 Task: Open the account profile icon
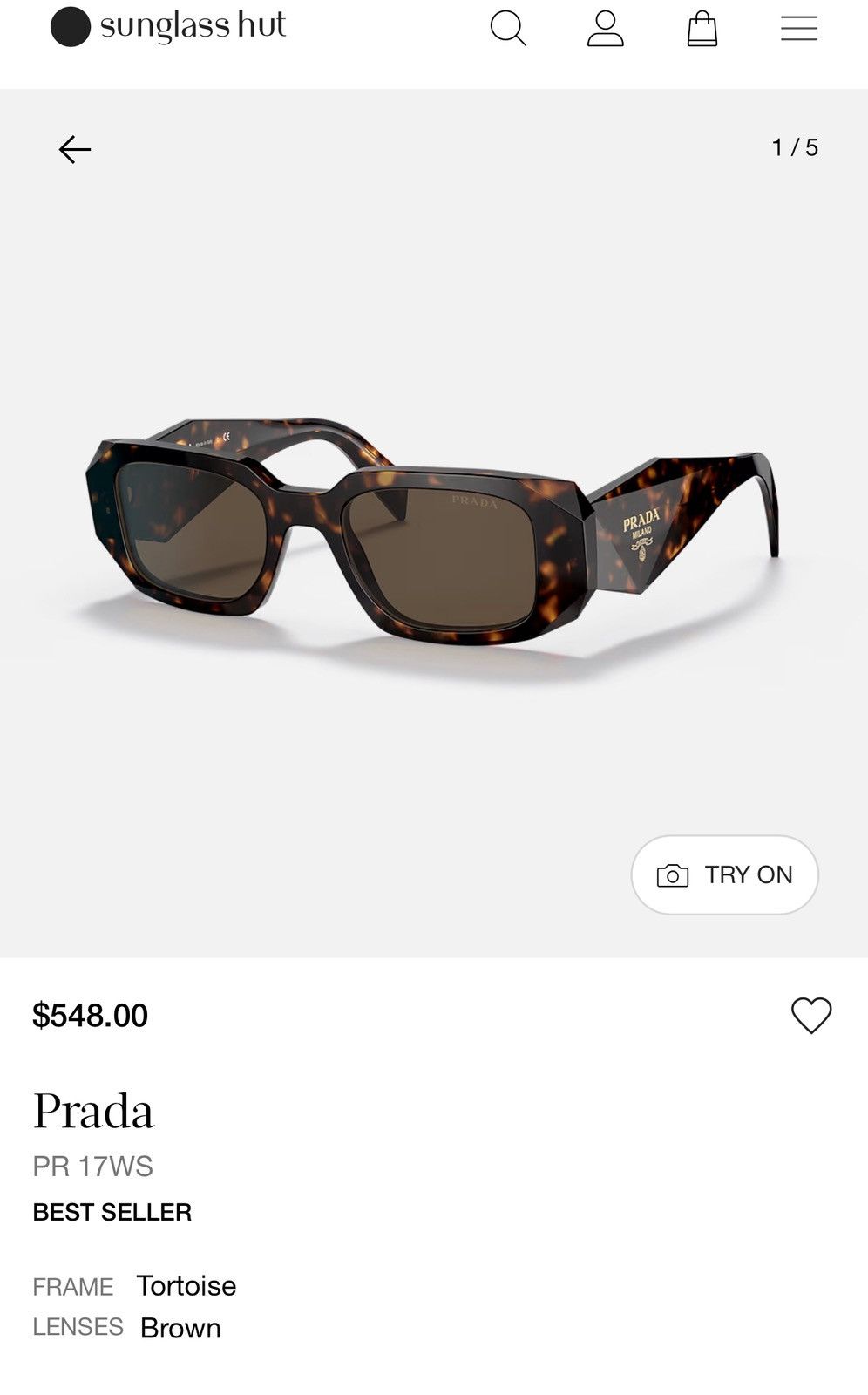(x=607, y=29)
